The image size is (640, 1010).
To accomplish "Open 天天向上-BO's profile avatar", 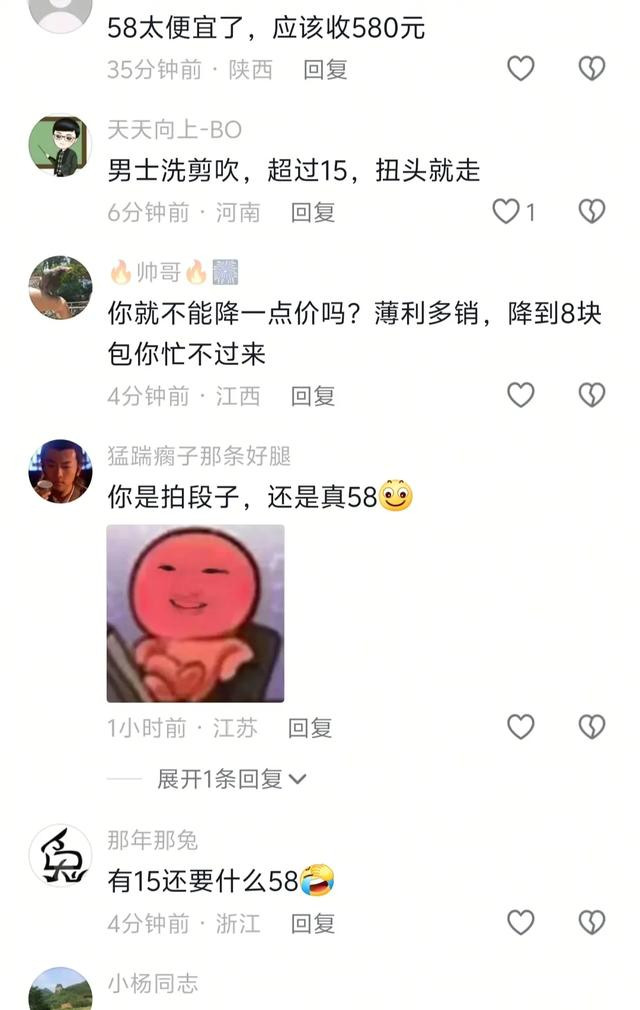I will [x=60, y=146].
